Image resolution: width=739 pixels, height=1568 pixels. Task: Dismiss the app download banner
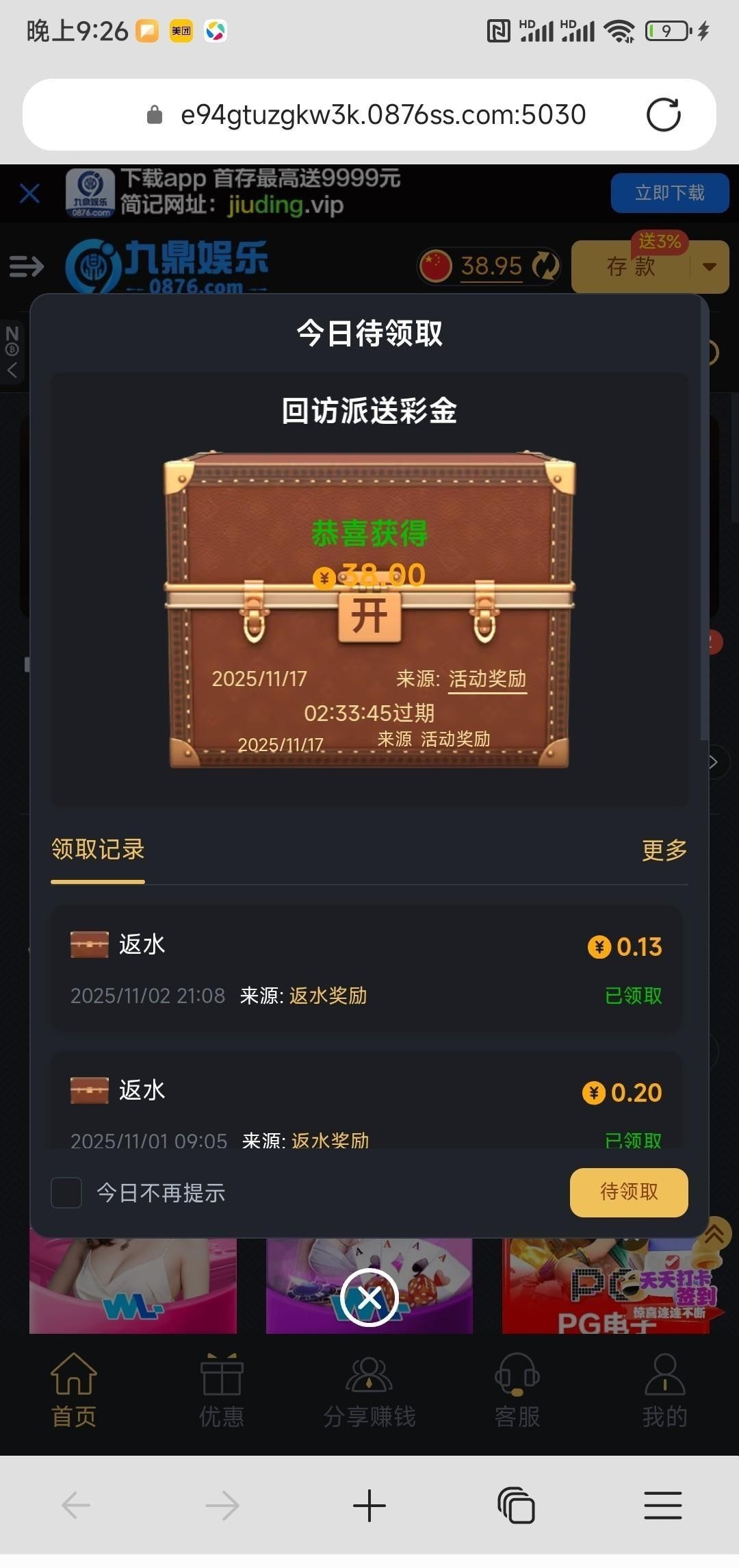tap(29, 193)
